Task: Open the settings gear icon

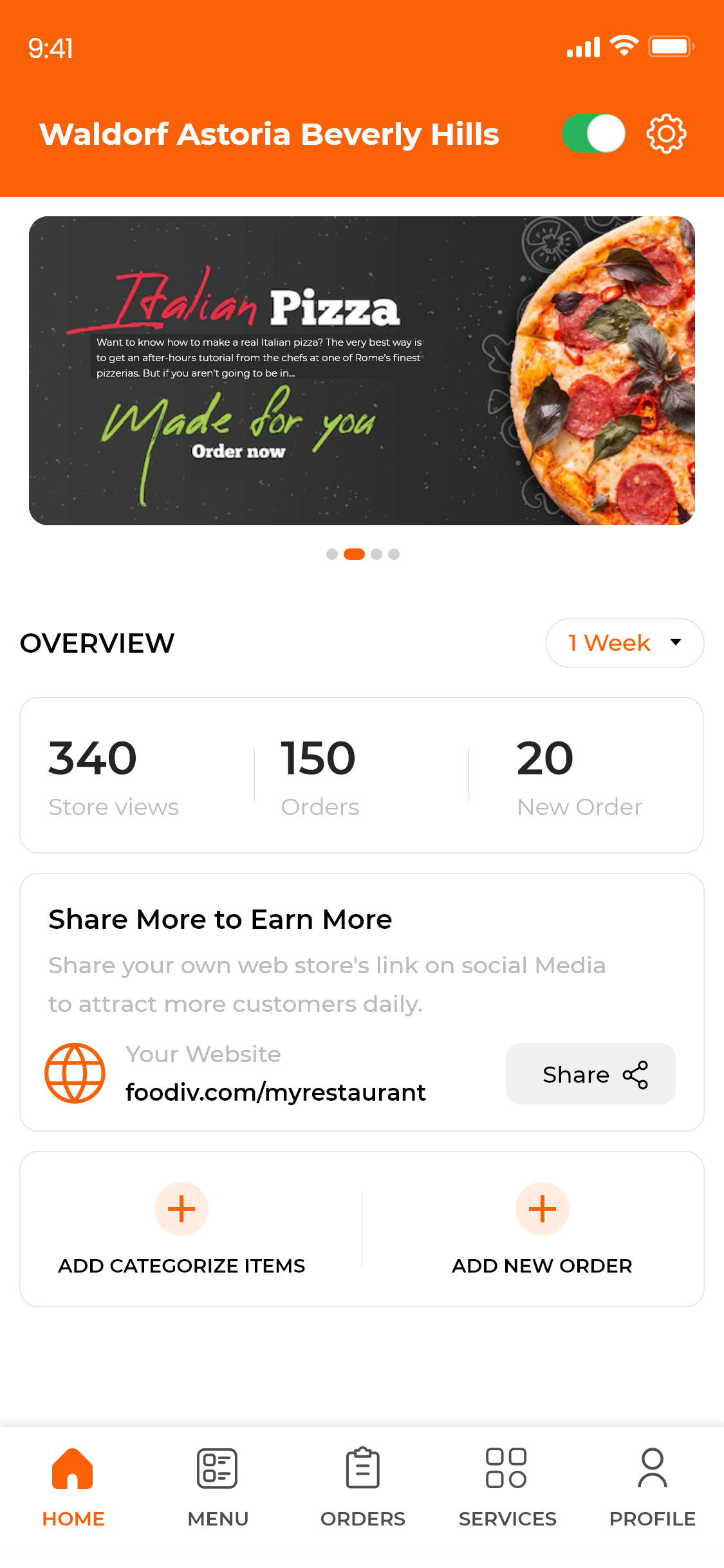Action: (667, 133)
